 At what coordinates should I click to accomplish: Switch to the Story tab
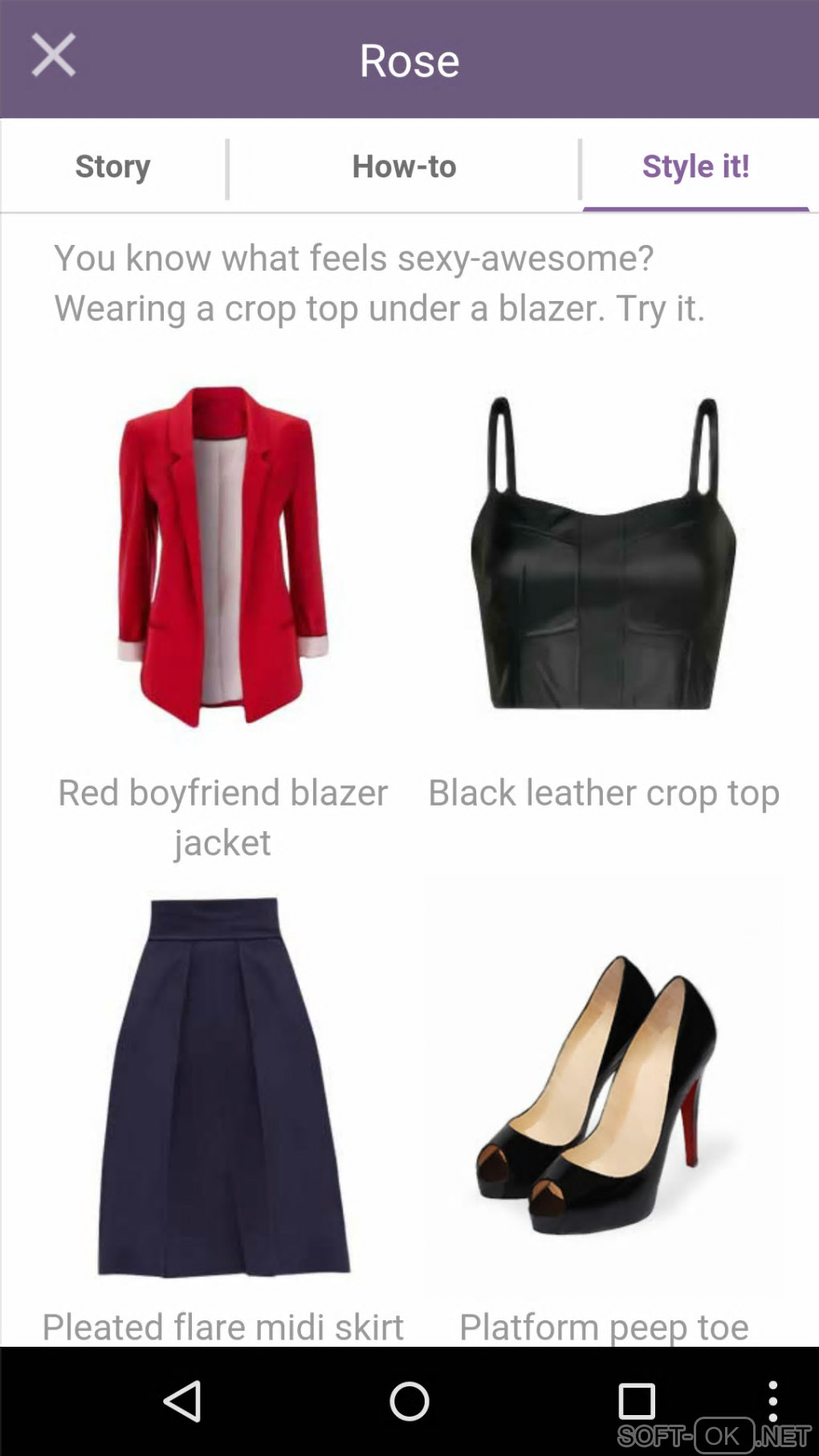point(113,167)
